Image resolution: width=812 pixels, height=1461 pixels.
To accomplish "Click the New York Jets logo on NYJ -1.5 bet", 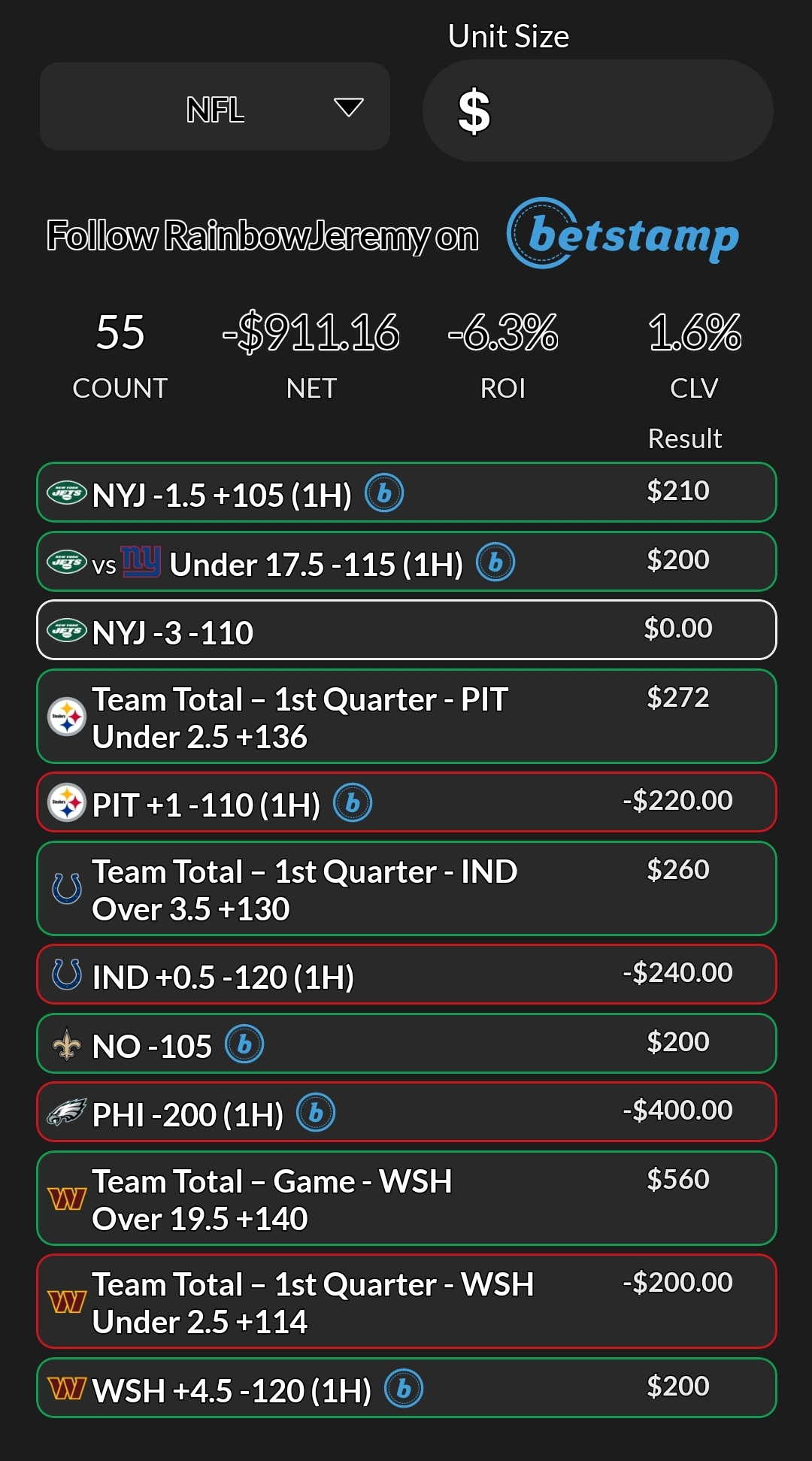I will (x=65, y=493).
